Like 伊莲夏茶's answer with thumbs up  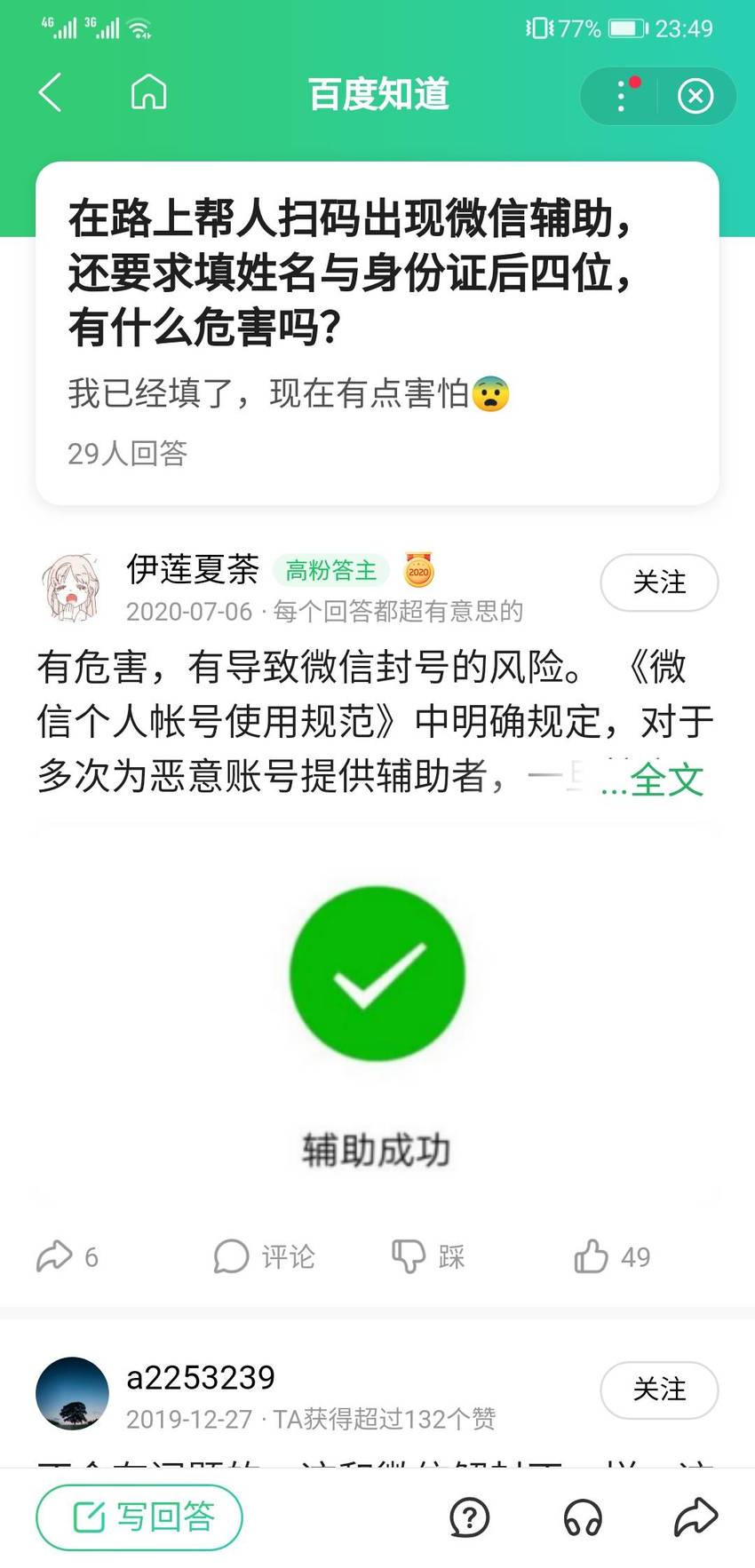tap(612, 1256)
